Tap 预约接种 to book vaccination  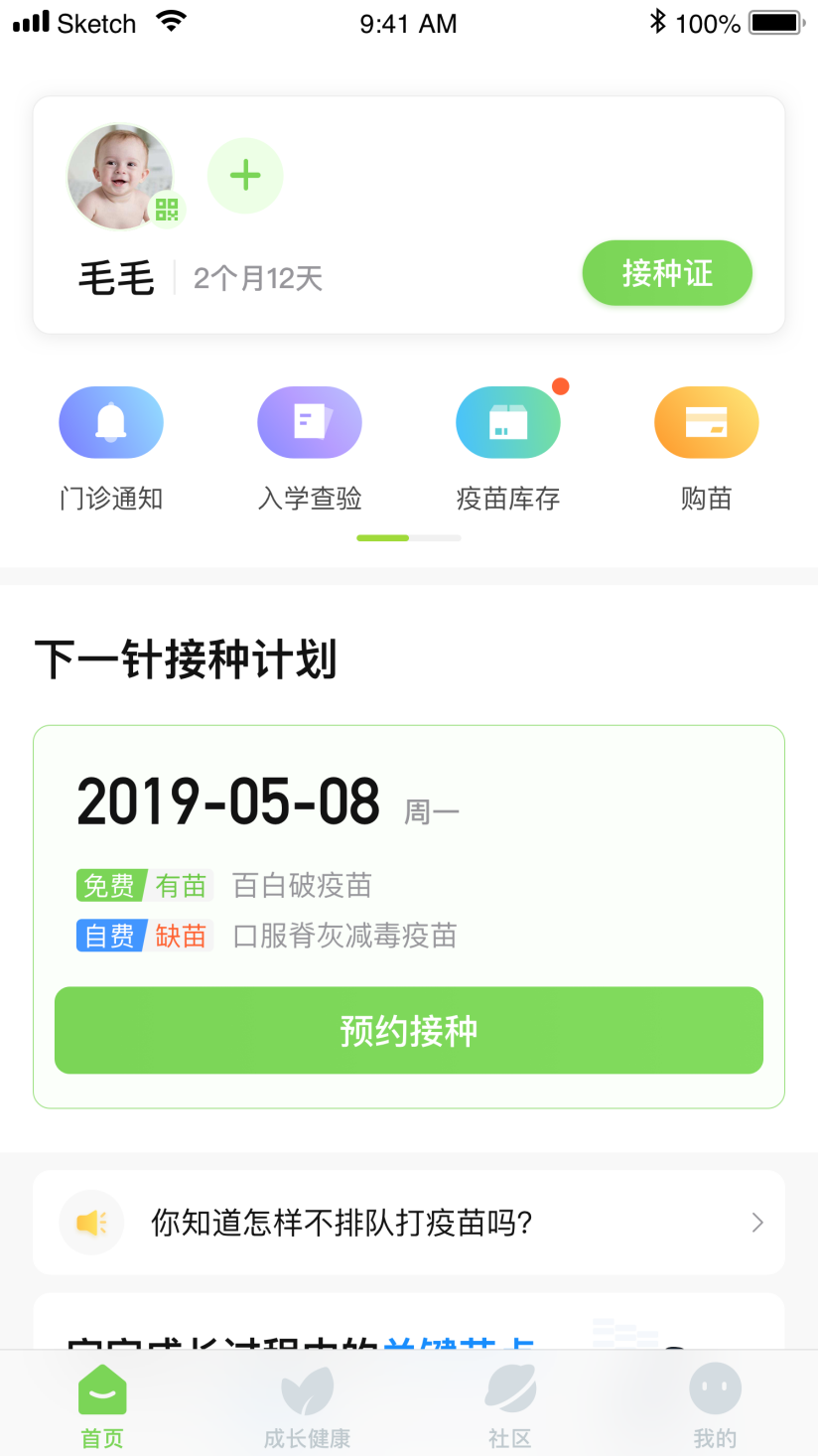409,1030
